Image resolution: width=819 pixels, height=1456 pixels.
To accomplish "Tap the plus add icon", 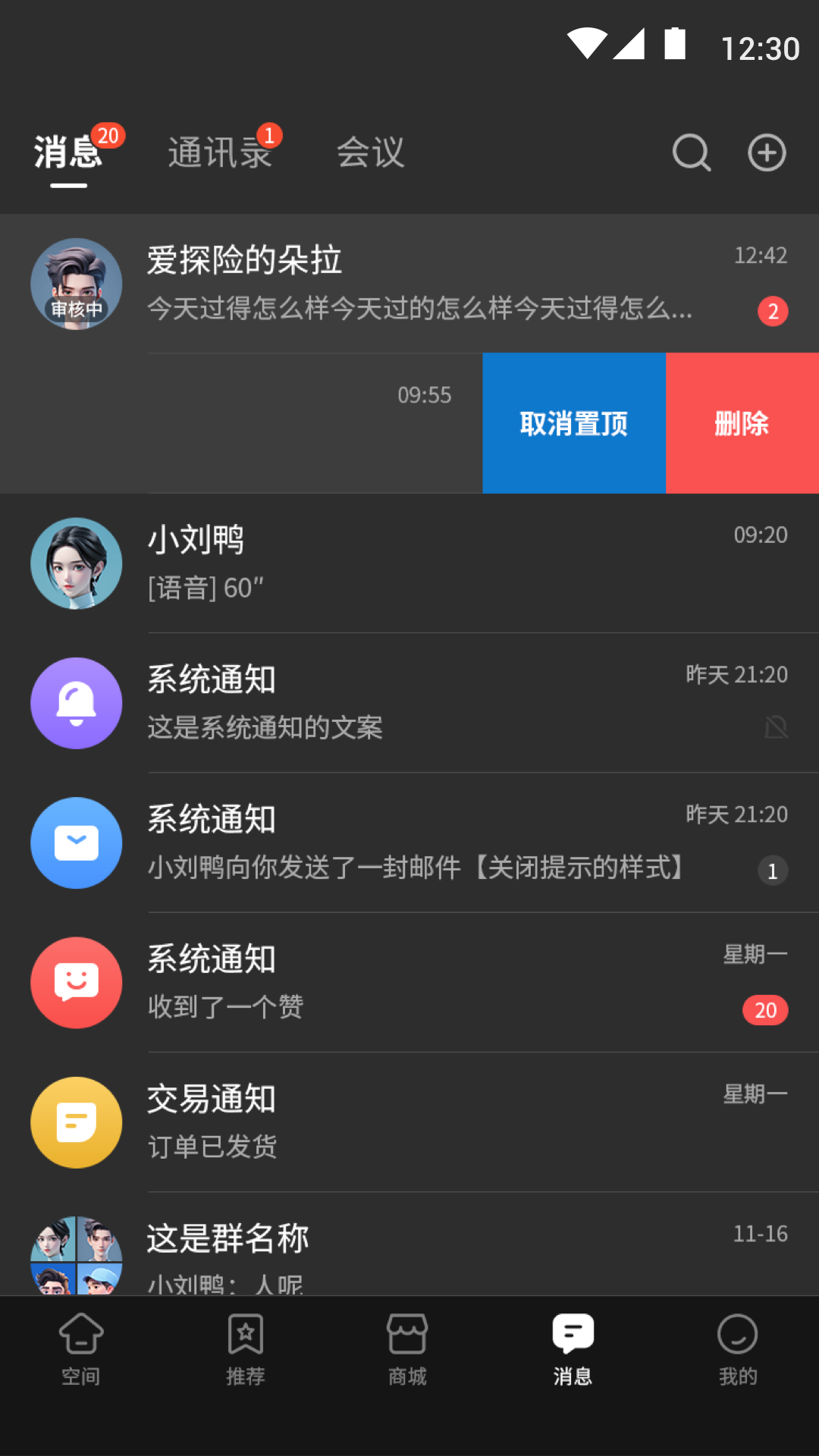I will click(767, 153).
